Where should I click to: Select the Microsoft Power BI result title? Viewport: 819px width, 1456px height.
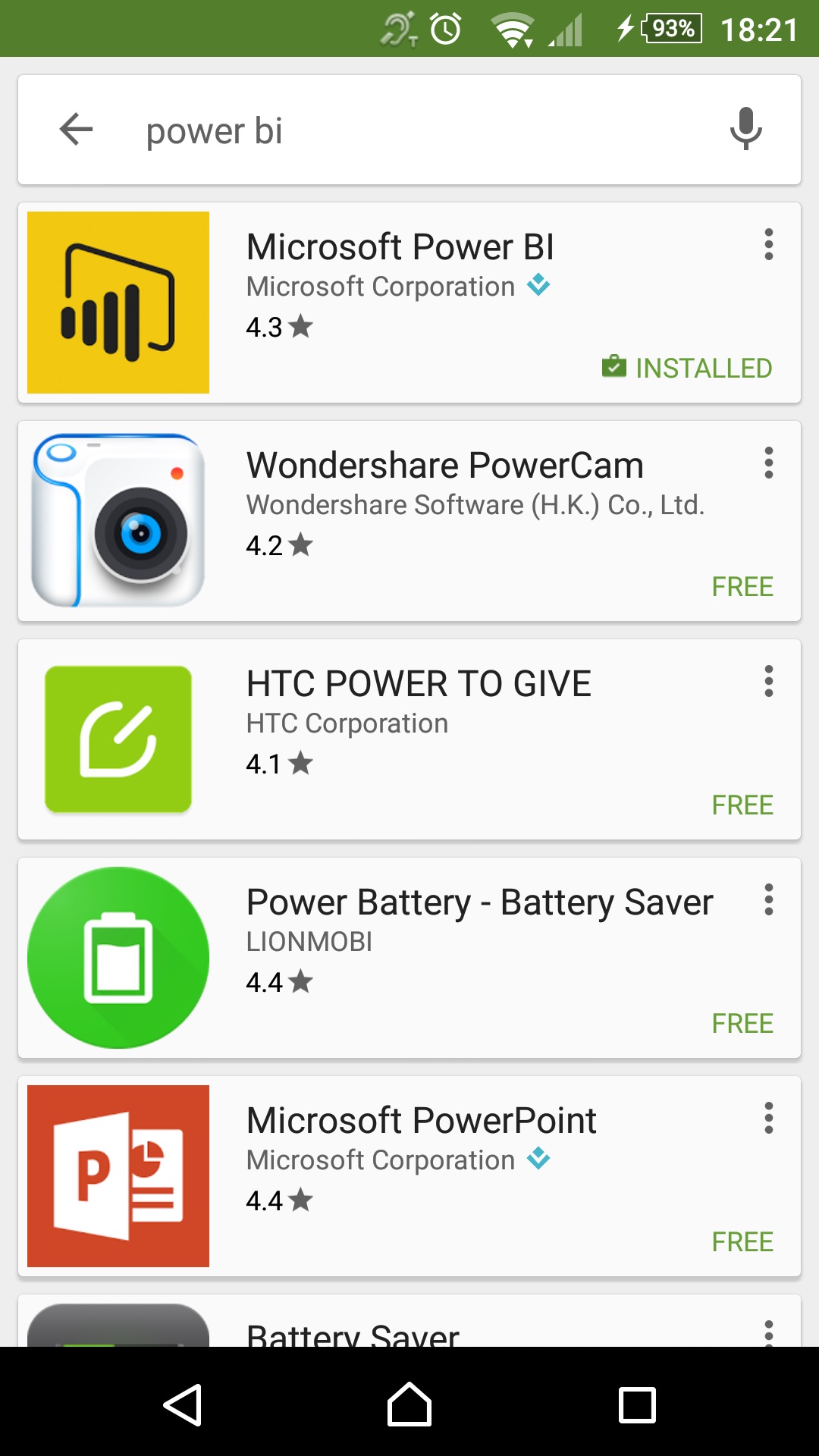(400, 246)
